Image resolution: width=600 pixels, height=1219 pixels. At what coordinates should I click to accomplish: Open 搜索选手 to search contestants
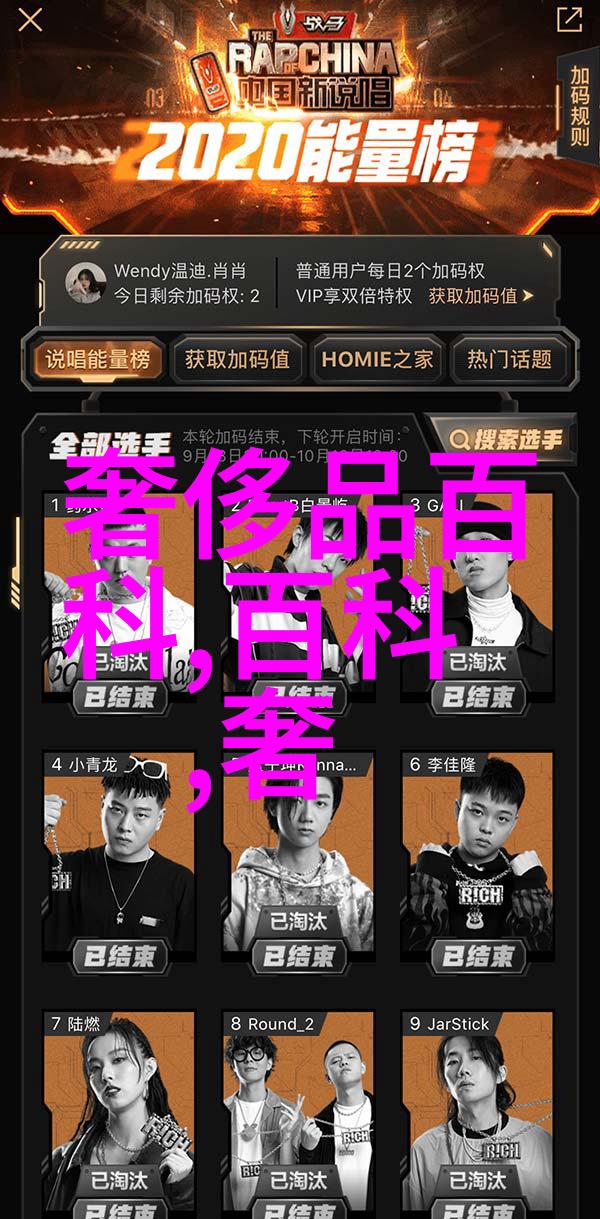(507, 439)
